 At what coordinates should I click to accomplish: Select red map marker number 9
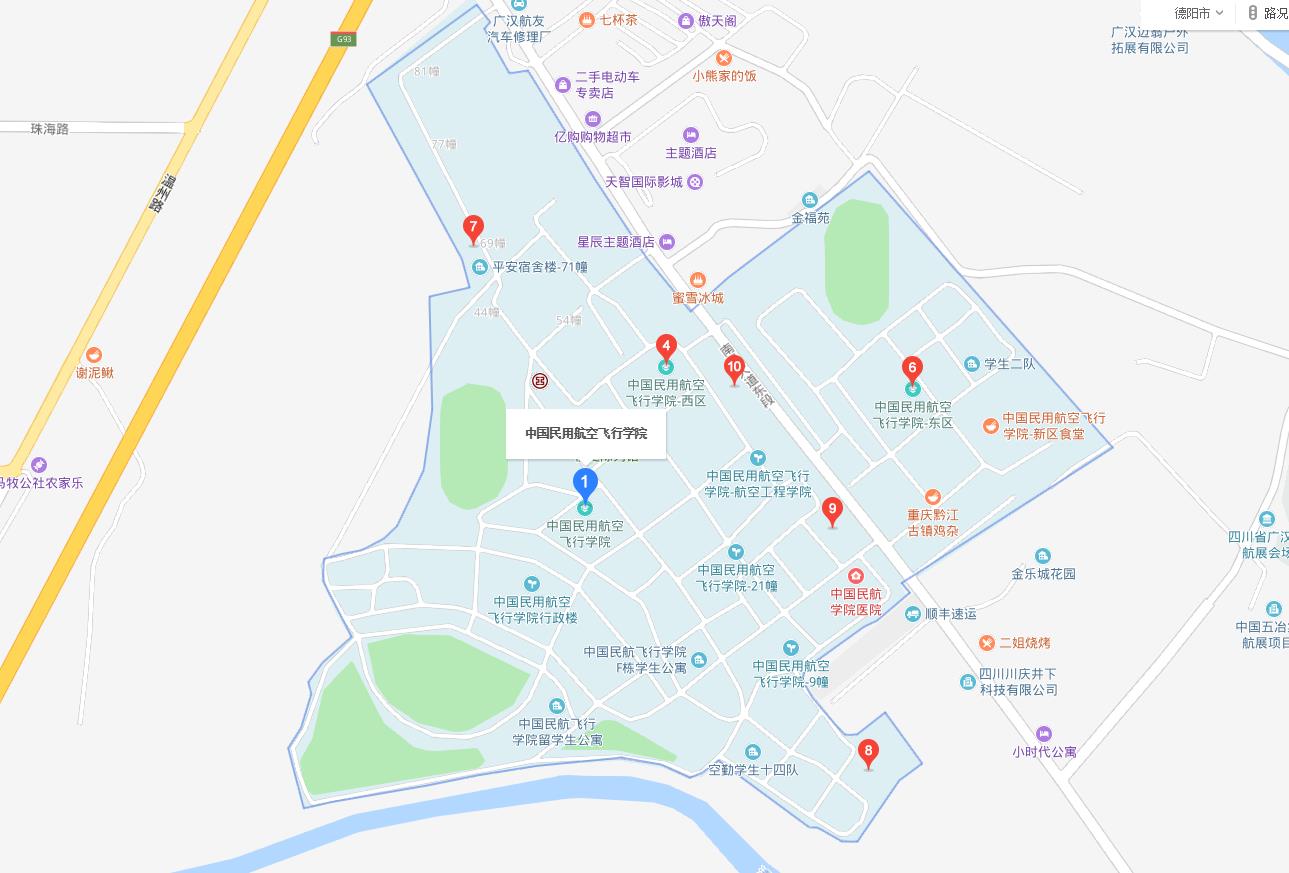coord(832,510)
